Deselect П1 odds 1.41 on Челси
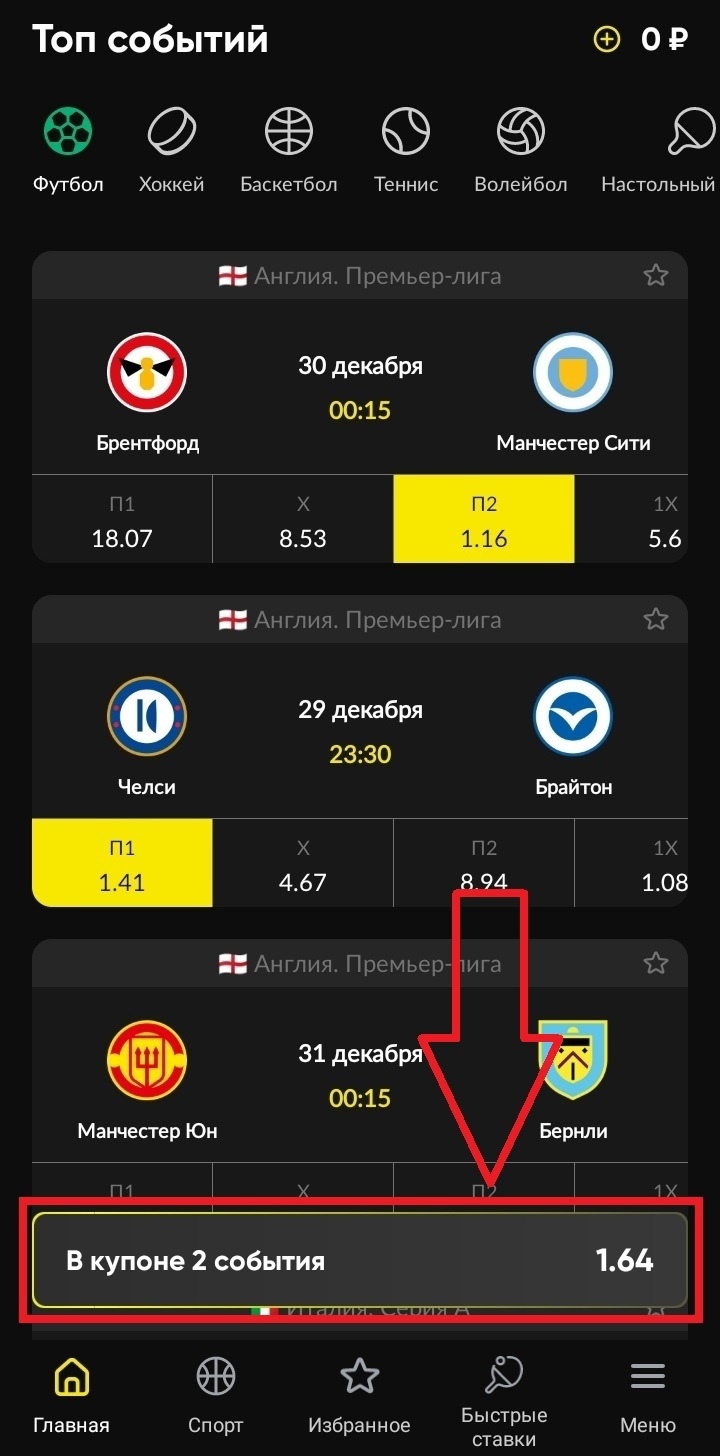The image size is (720, 1456). [122, 864]
